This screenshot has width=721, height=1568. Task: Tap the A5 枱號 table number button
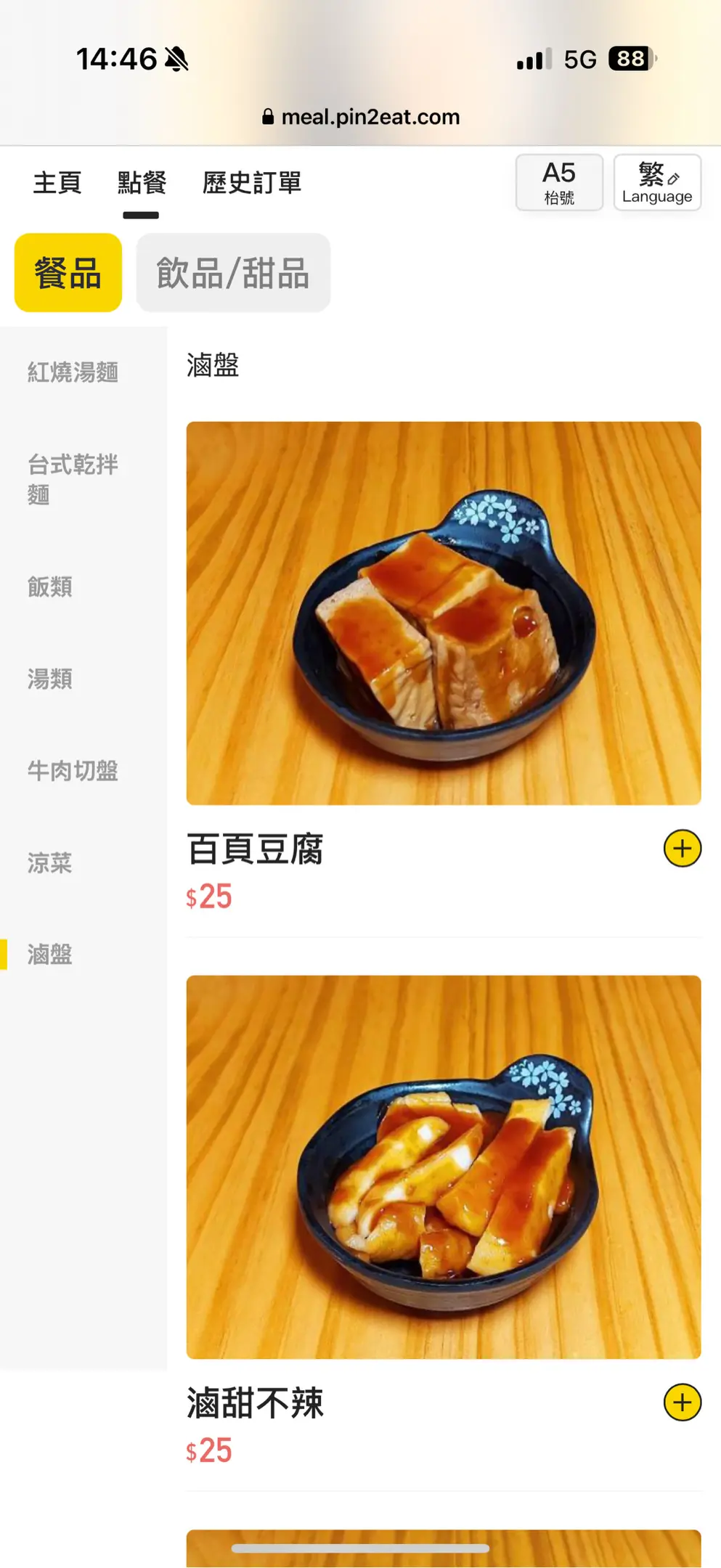click(559, 183)
